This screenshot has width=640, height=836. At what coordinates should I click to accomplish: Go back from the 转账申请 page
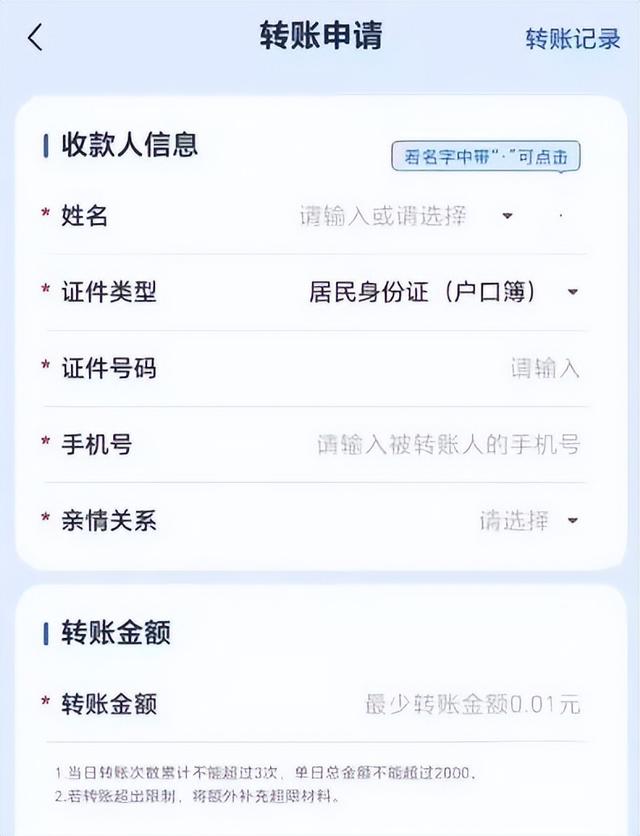click(36, 38)
